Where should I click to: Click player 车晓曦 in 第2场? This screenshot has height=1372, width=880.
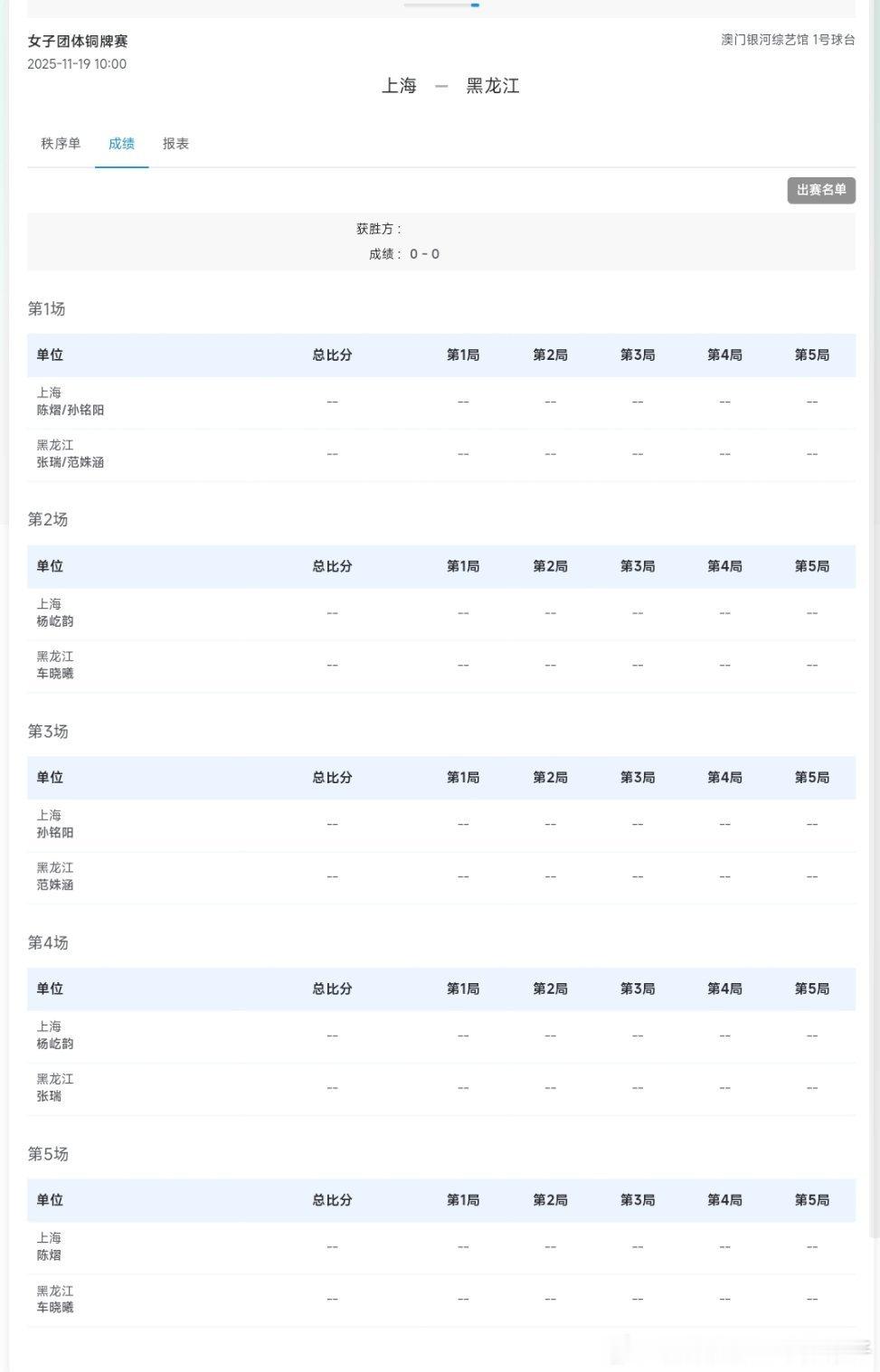tap(54, 673)
